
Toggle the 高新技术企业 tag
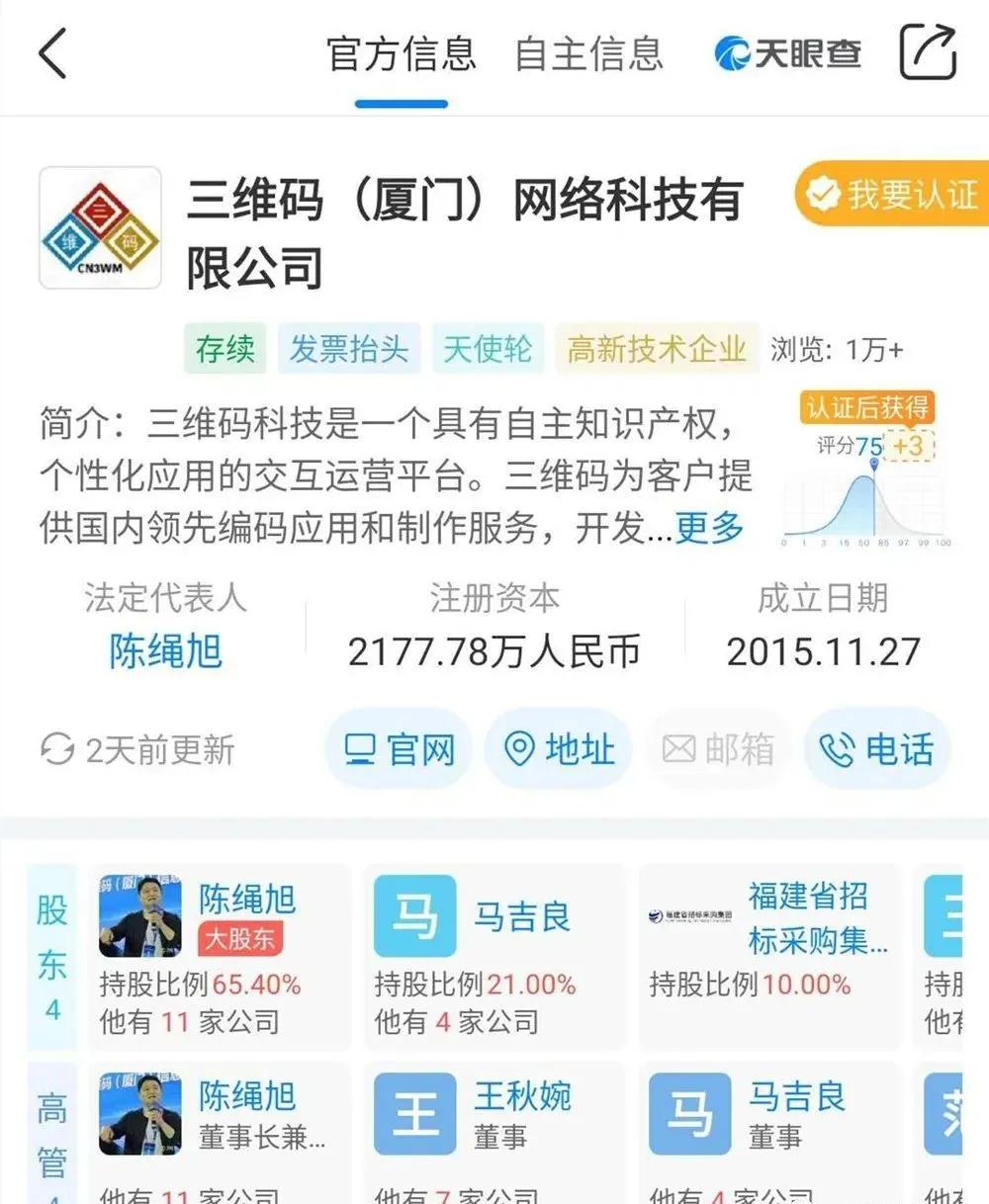(x=657, y=349)
